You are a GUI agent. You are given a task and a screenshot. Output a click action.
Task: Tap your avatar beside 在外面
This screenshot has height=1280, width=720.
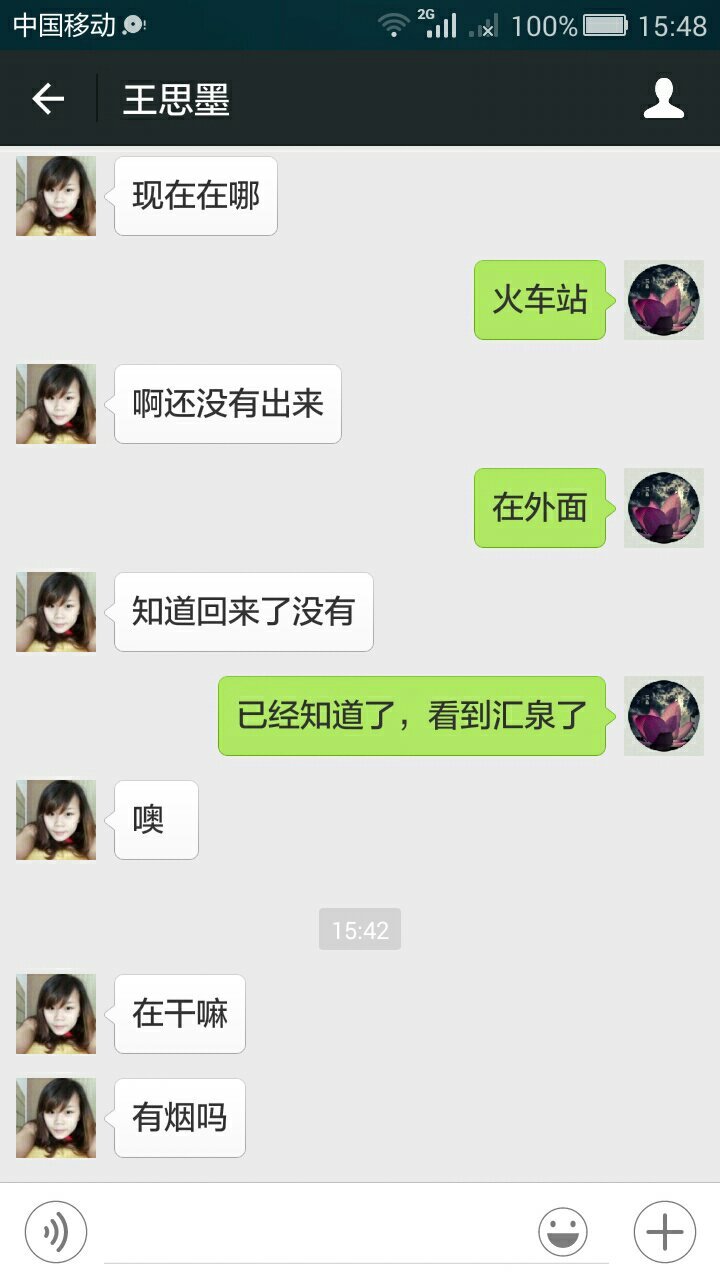pos(664,508)
